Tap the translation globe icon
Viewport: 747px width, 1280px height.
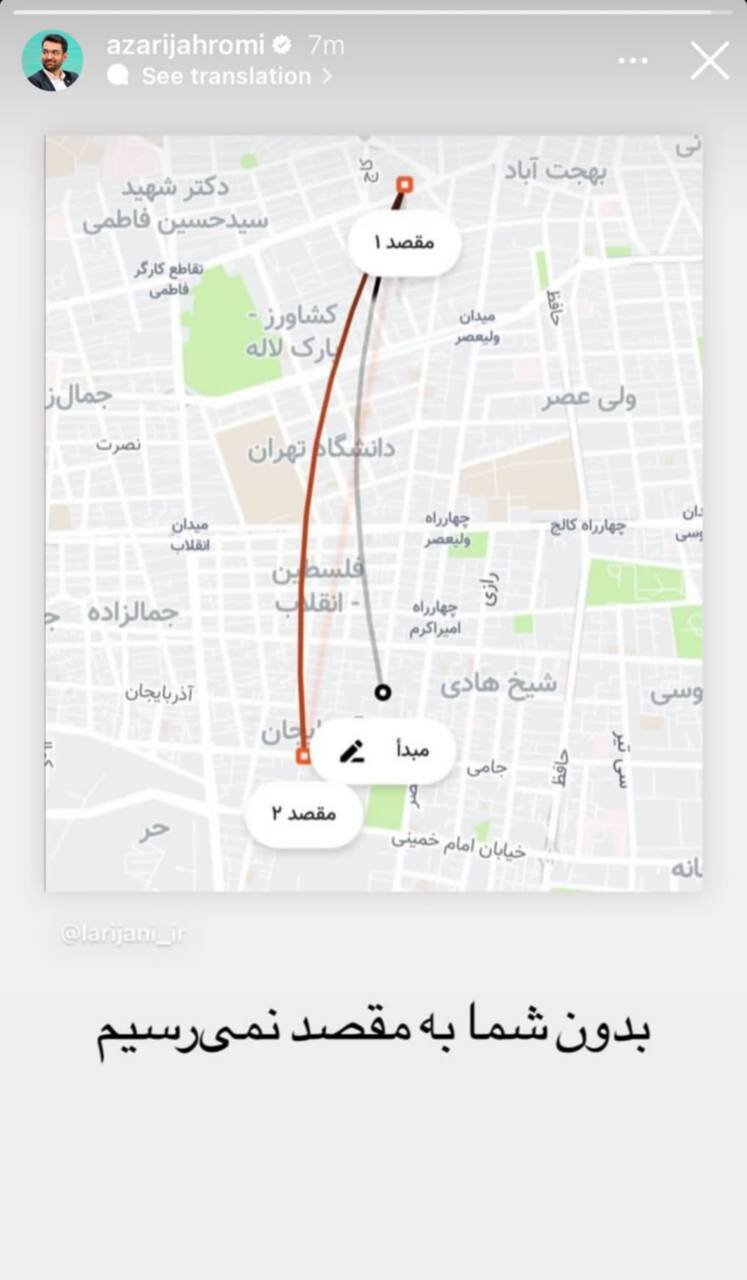click(x=120, y=76)
